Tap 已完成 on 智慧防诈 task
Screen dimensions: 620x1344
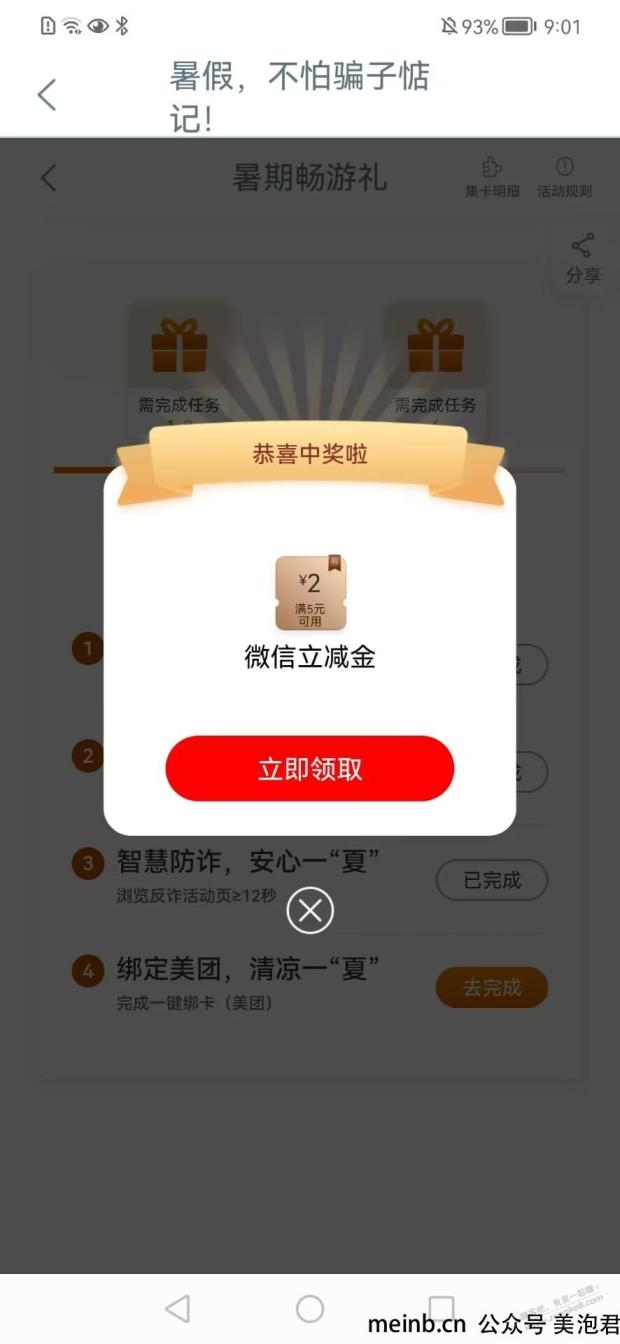(491, 880)
